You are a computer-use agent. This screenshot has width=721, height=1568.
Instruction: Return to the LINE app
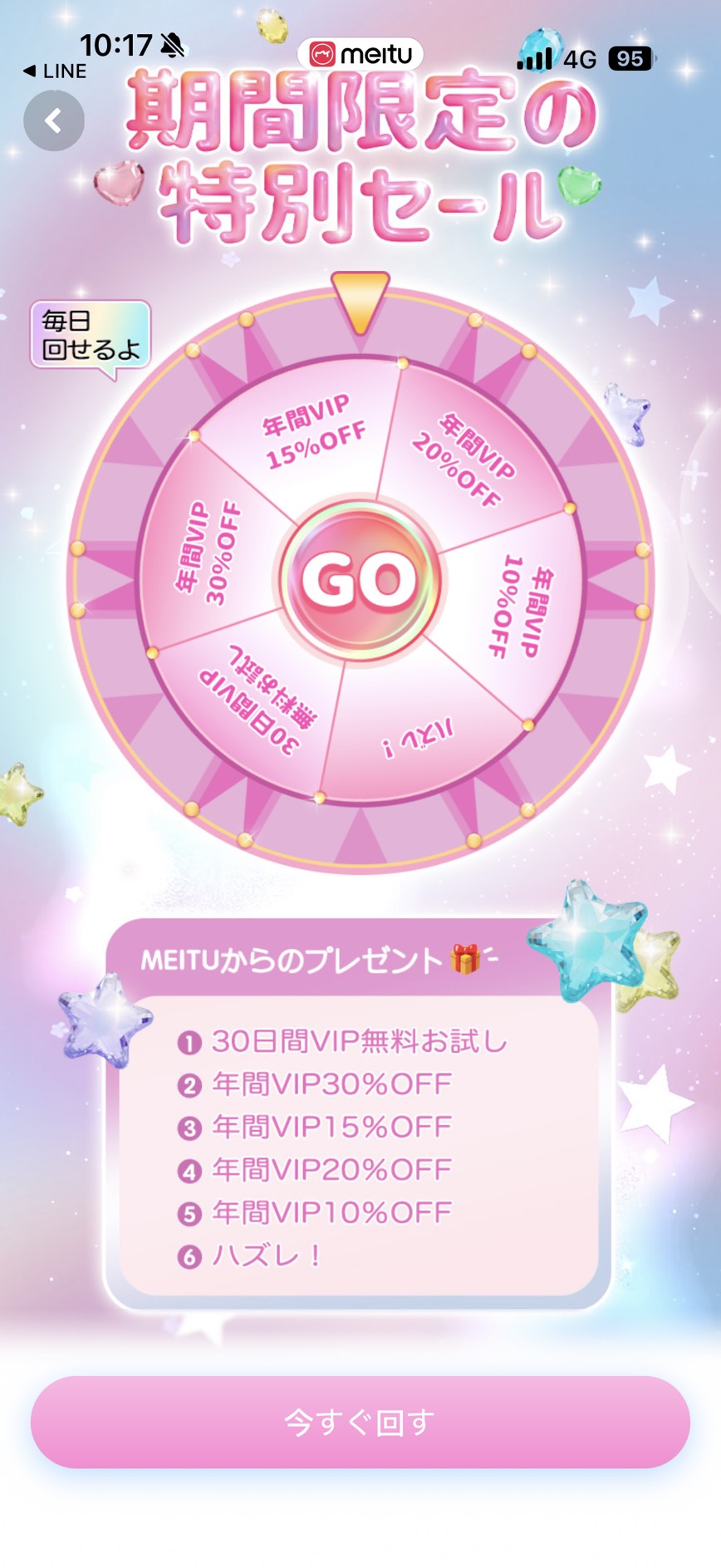[55, 71]
